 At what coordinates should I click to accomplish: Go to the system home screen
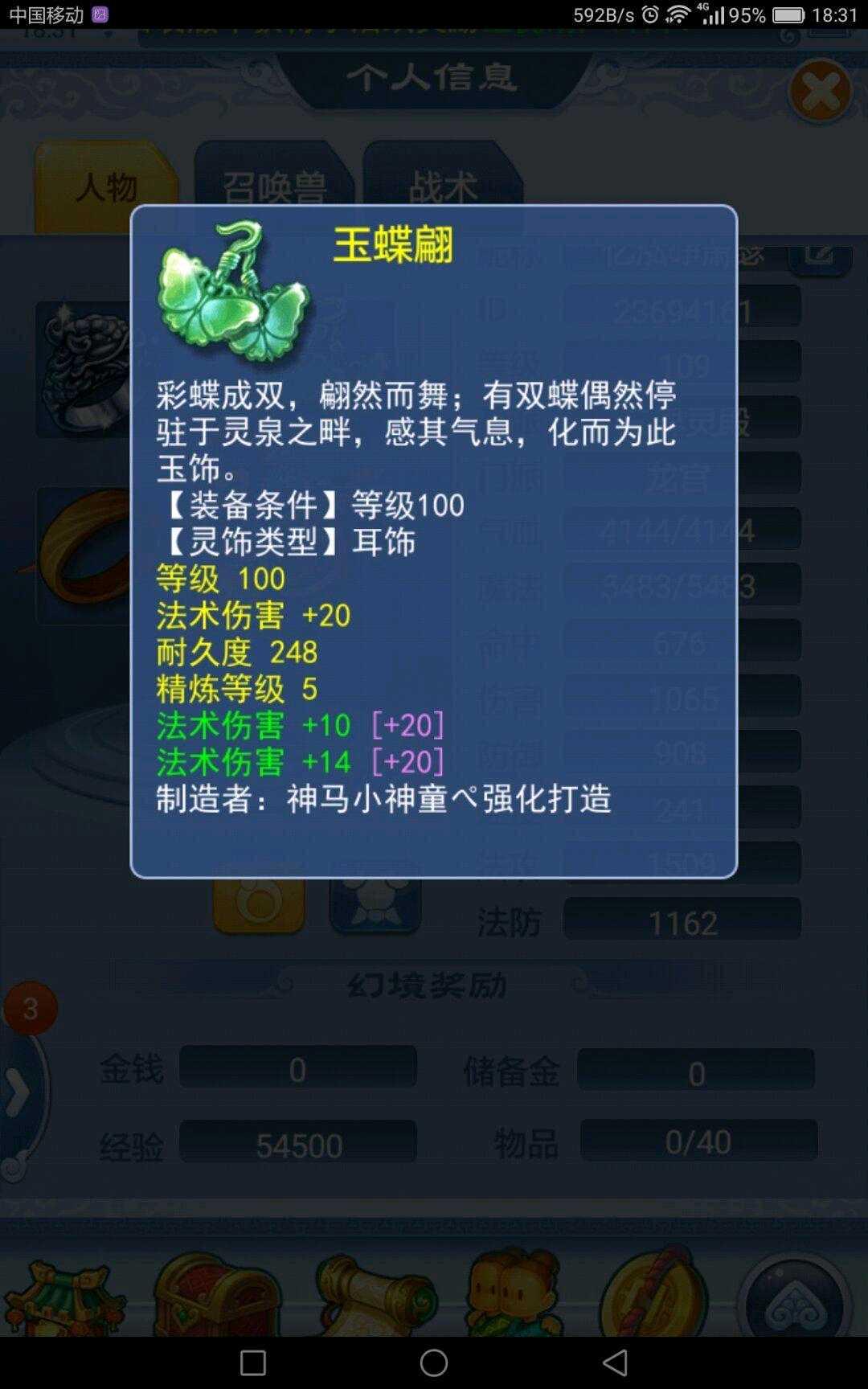click(434, 1362)
